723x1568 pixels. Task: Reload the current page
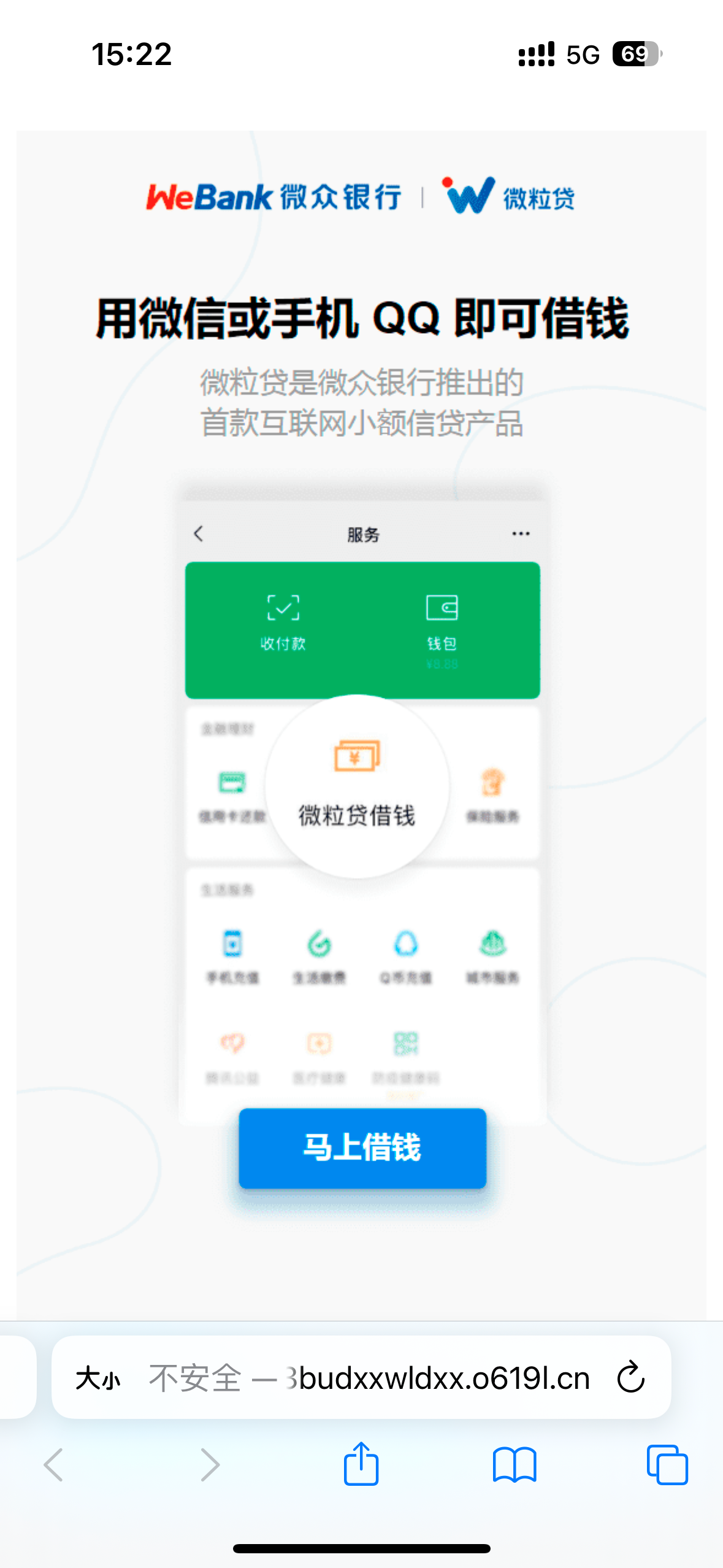tap(630, 1377)
